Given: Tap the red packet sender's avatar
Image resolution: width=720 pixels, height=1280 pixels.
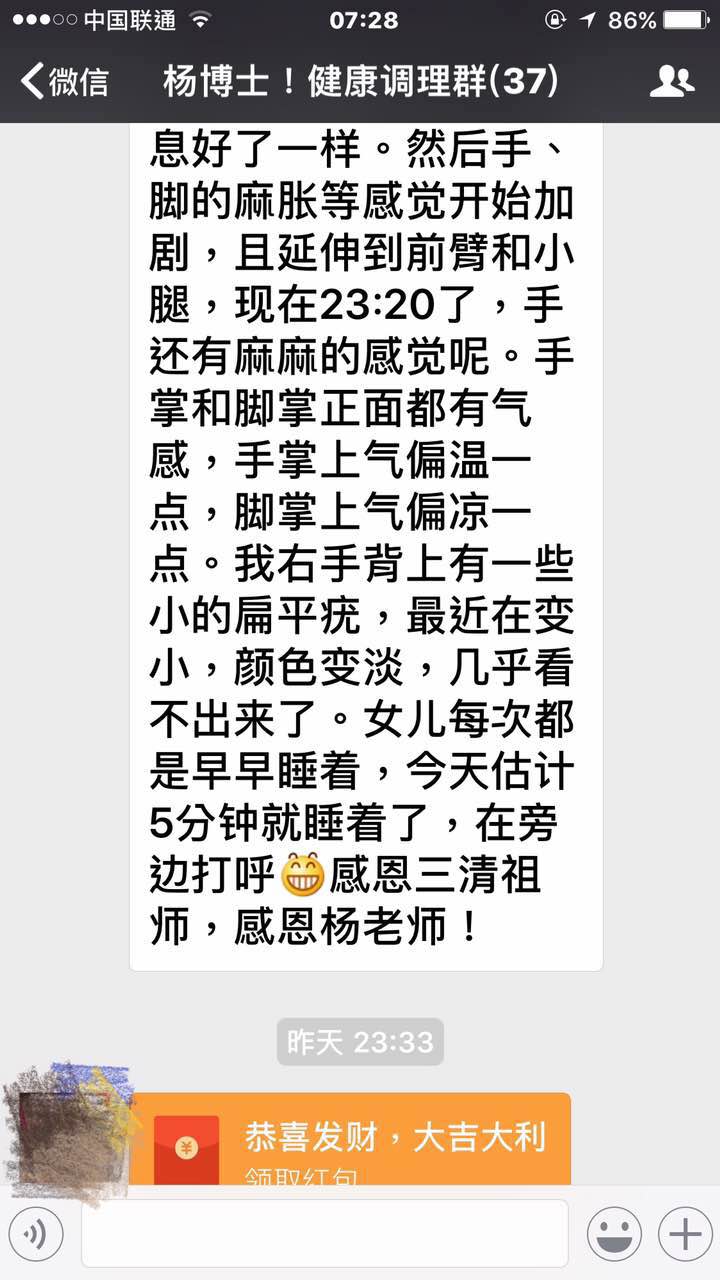Looking at the screenshot, I should point(66,1130).
